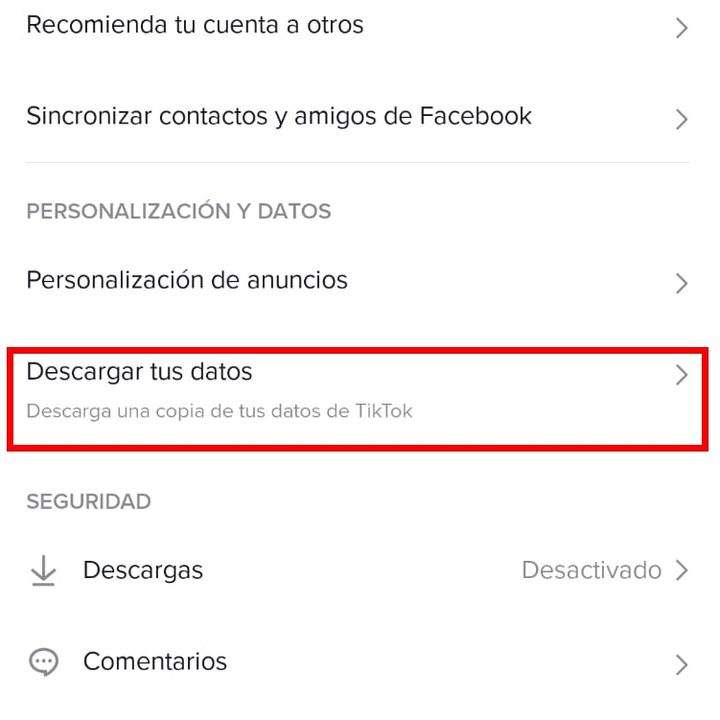The width and height of the screenshot is (720, 720).
Task: Open Comentarios settings
Action: (155, 662)
